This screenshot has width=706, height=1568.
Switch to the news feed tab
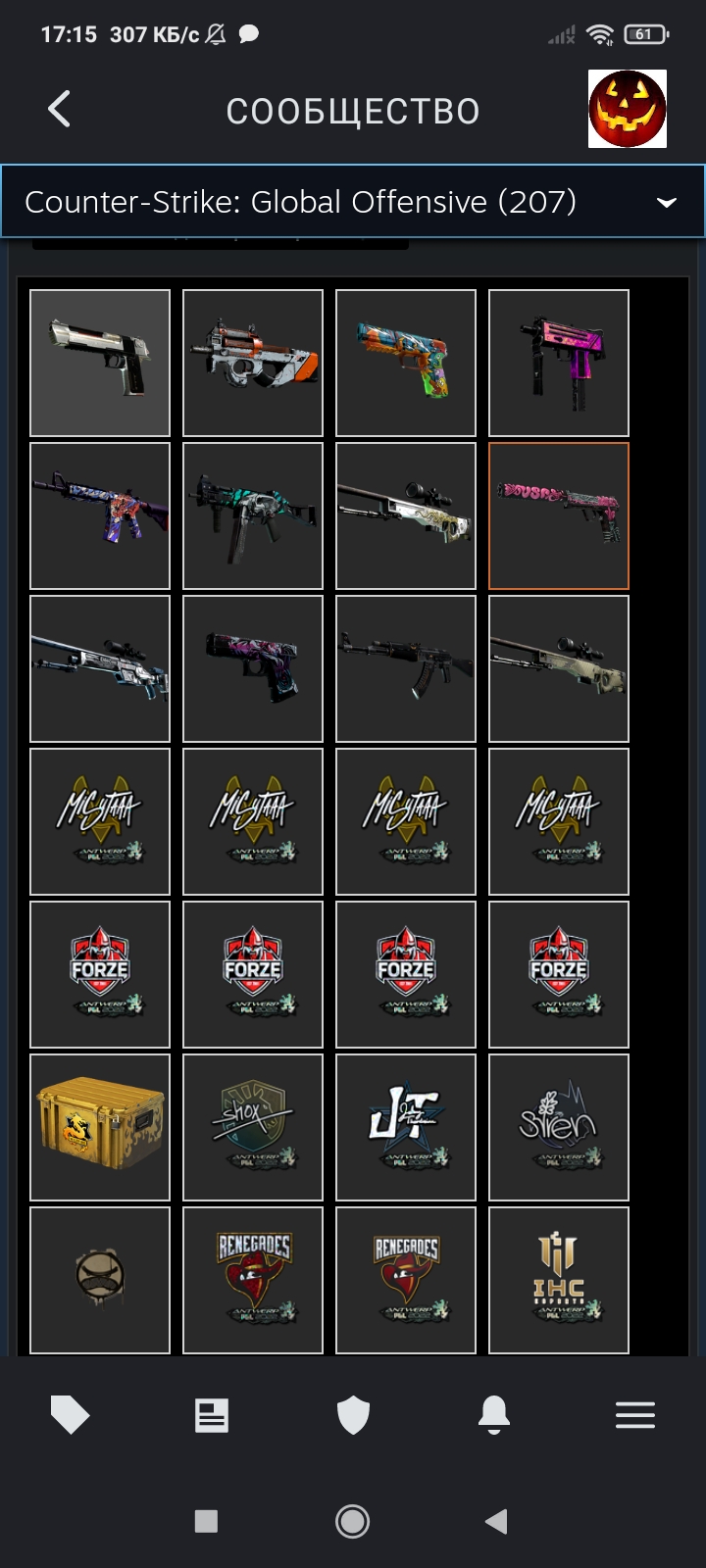click(x=212, y=1415)
